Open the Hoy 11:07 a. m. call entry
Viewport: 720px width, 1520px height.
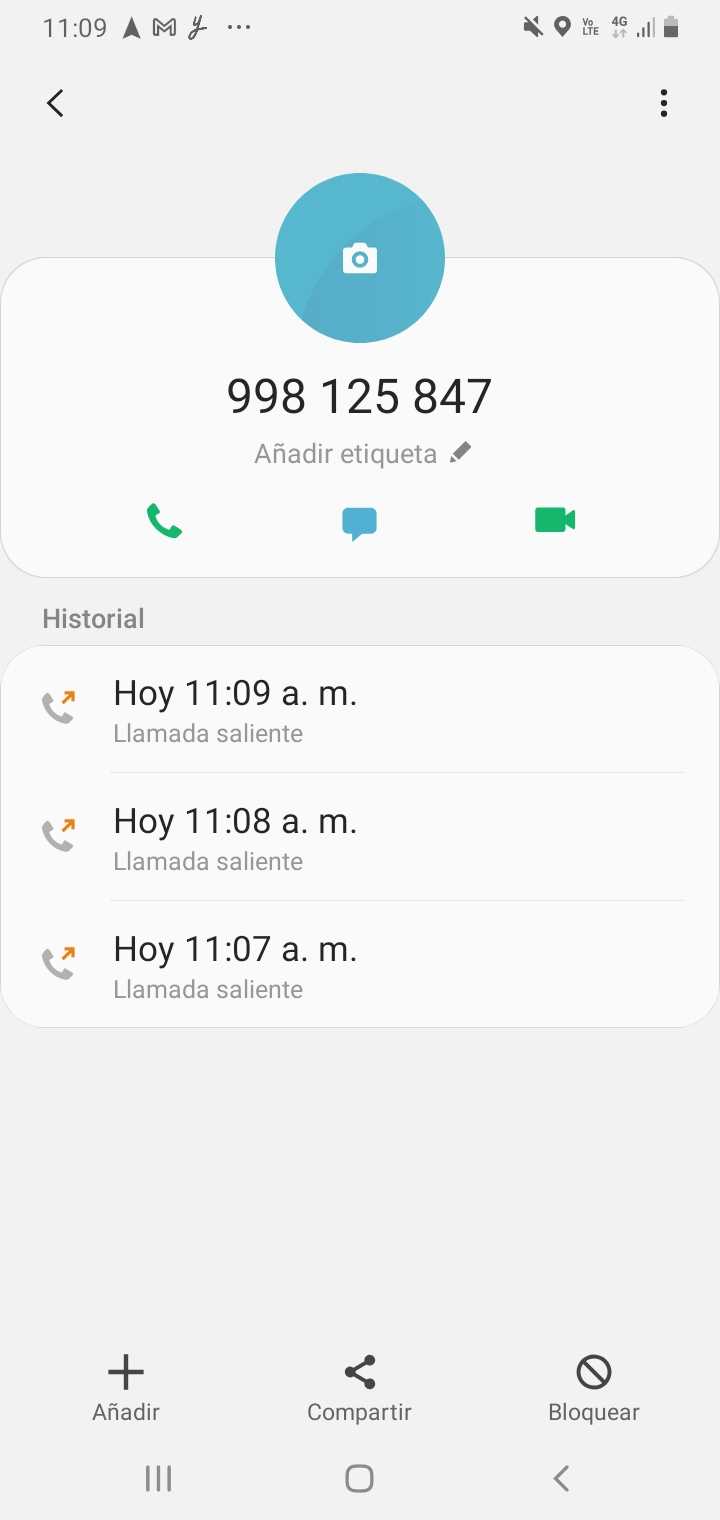tap(360, 965)
